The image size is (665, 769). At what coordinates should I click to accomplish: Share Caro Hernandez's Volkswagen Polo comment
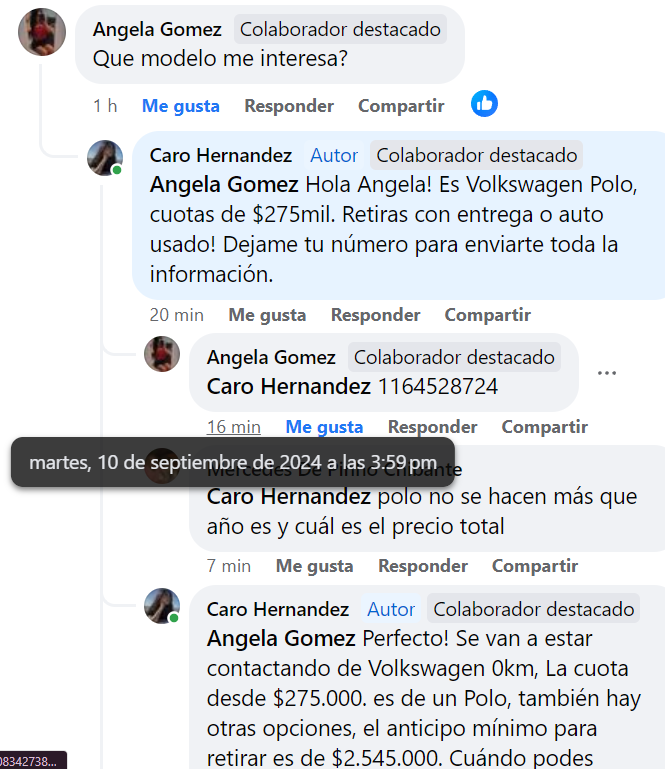point(487,315)
